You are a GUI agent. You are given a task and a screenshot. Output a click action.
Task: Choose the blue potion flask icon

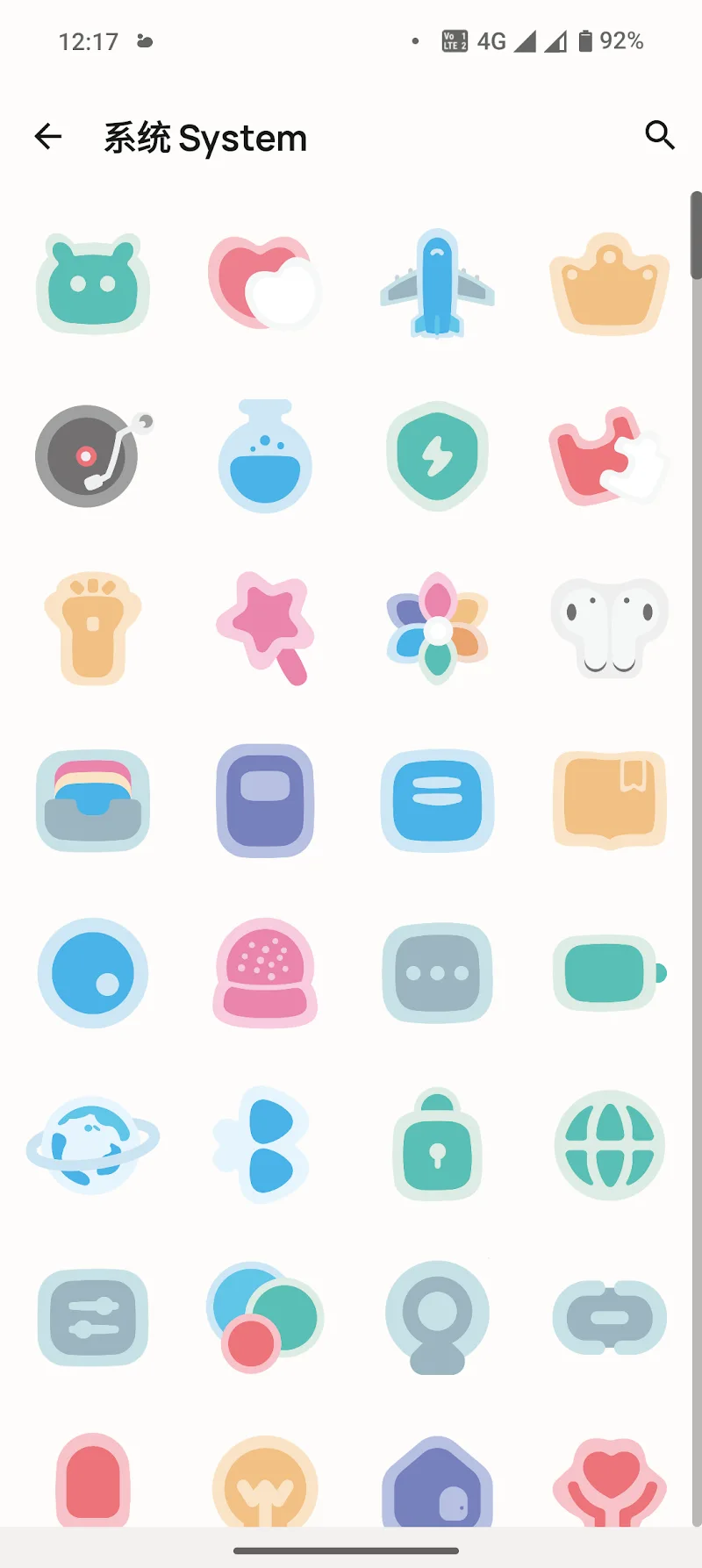click(265, 456)
